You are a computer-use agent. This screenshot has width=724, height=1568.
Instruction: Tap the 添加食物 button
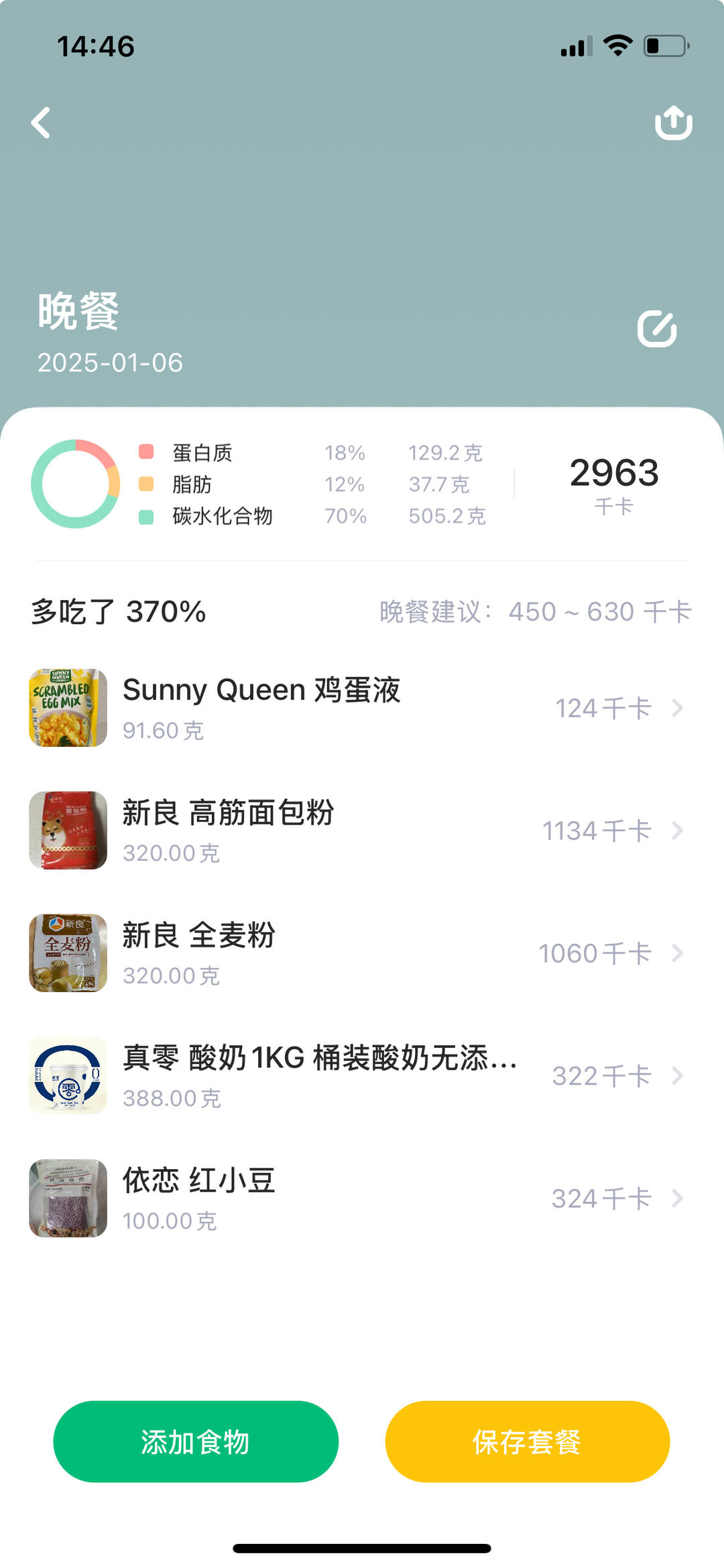pos(196,1441)
